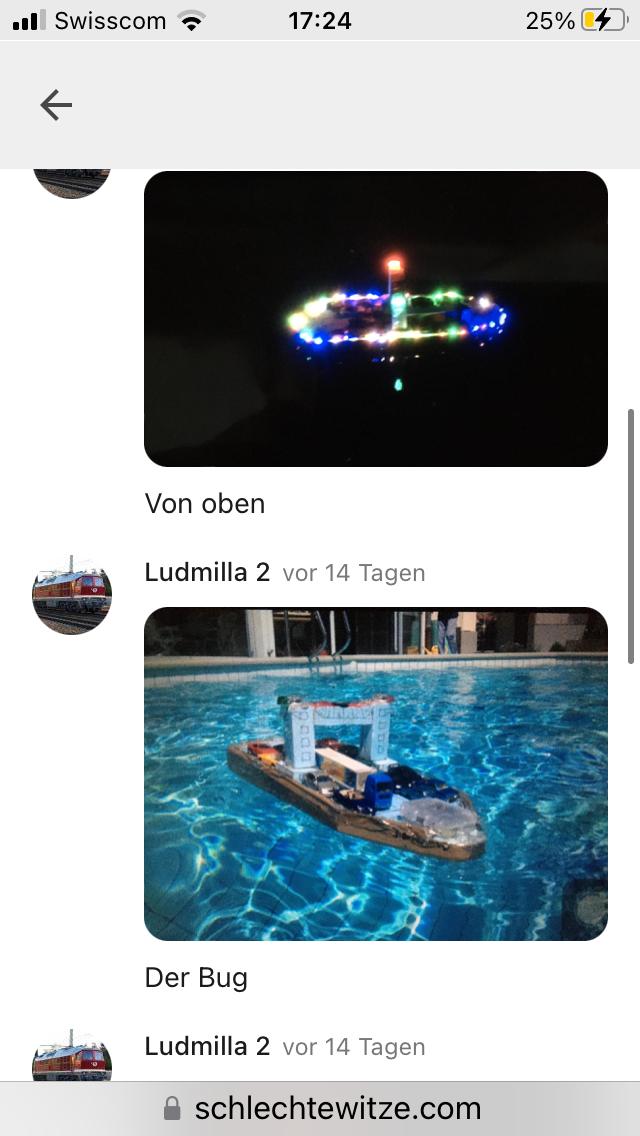View Ludmilla 2's profile above the pool photo
The width and height of the screenshot is (640, 1136).
pyautogui.click(x=72, y=594)
